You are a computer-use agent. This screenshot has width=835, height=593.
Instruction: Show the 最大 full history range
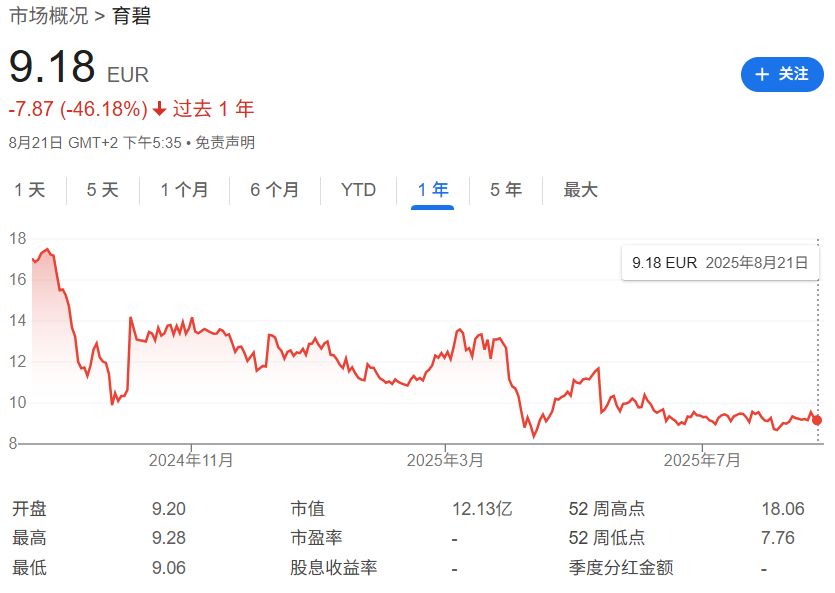581,190
